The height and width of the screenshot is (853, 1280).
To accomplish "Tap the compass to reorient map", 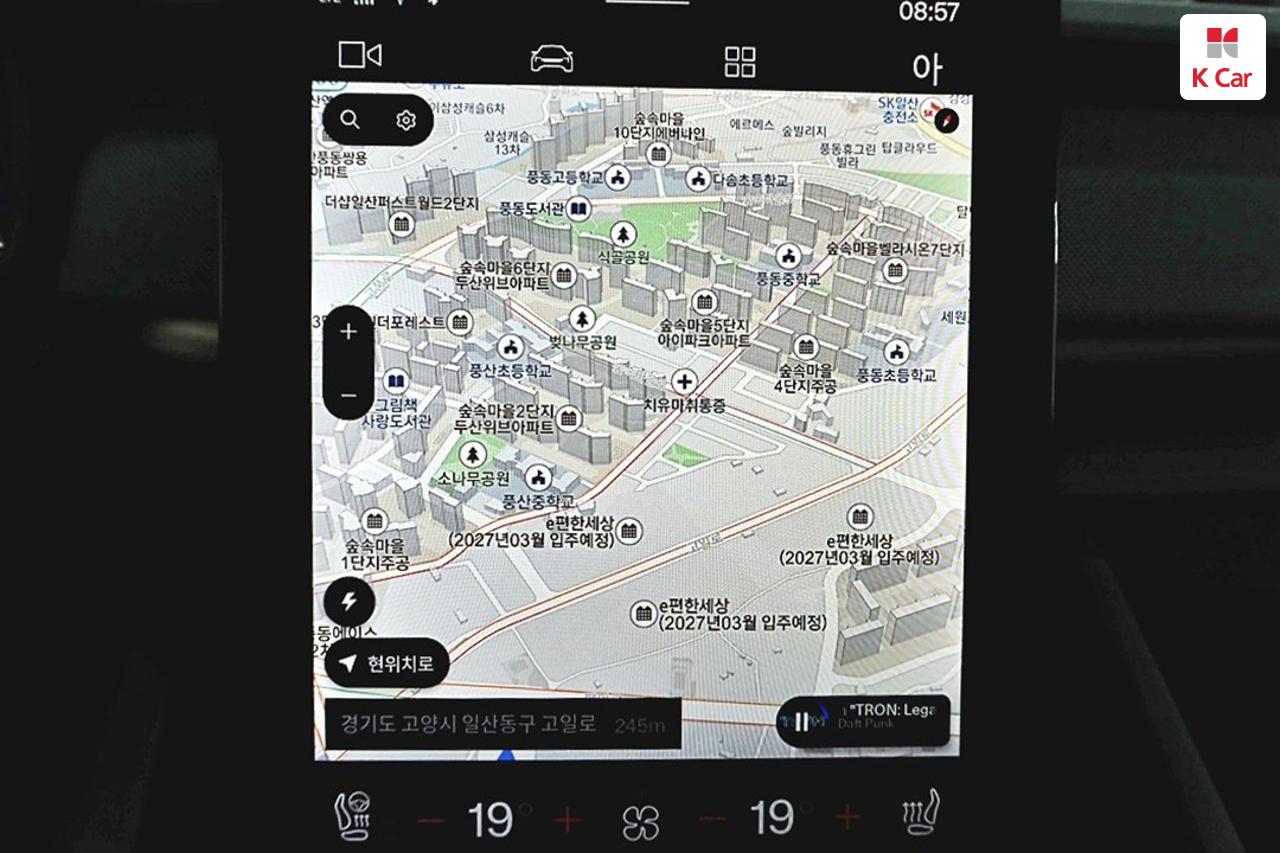I will (945, 120).
